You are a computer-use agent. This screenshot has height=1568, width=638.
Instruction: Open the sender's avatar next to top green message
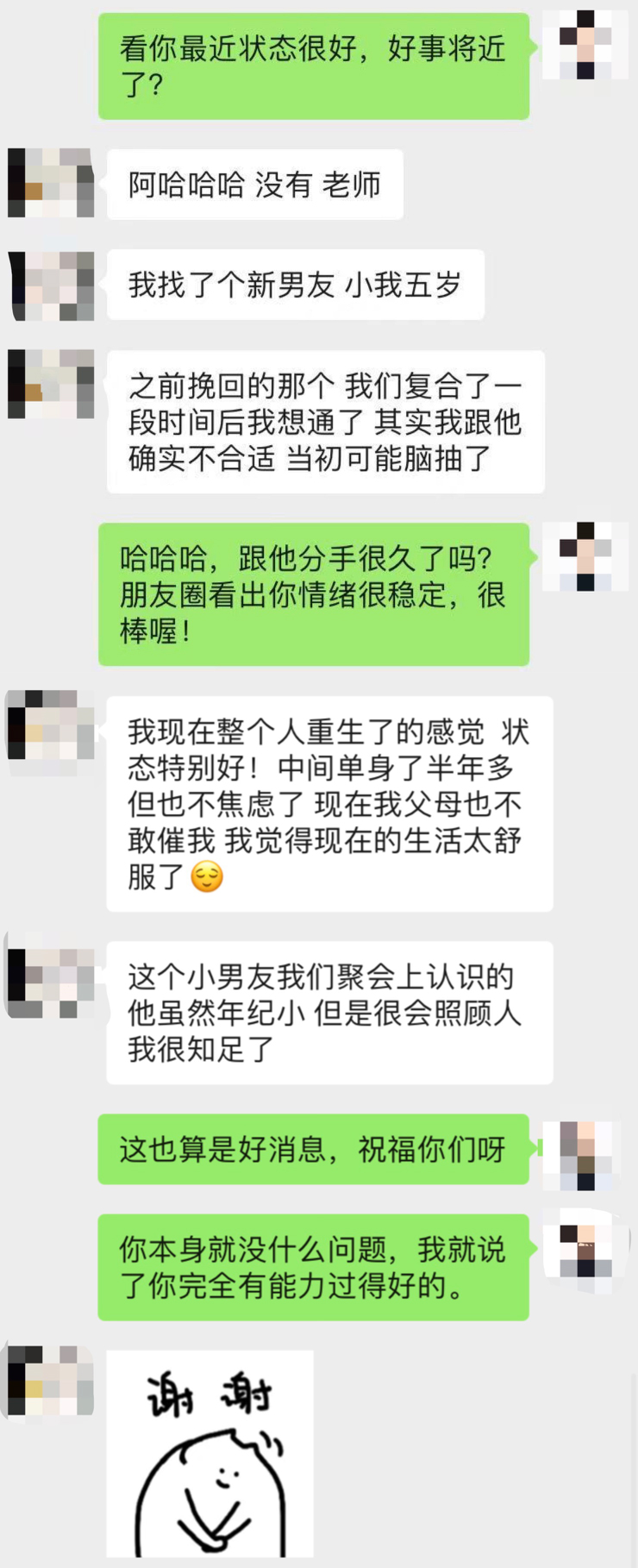pyautogui.click(x=585, y=47)
